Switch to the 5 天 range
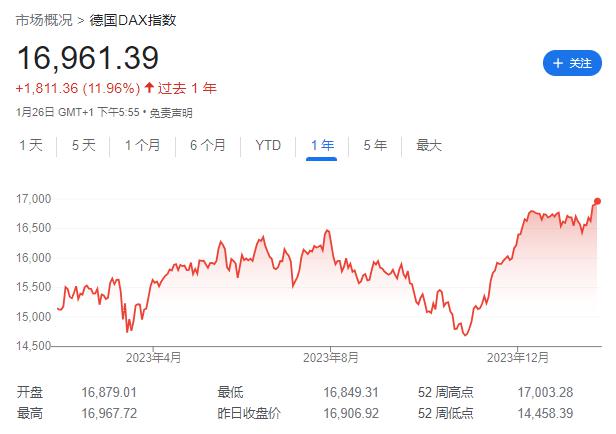This screenshot has width=616, height=434. pos(84,145)
